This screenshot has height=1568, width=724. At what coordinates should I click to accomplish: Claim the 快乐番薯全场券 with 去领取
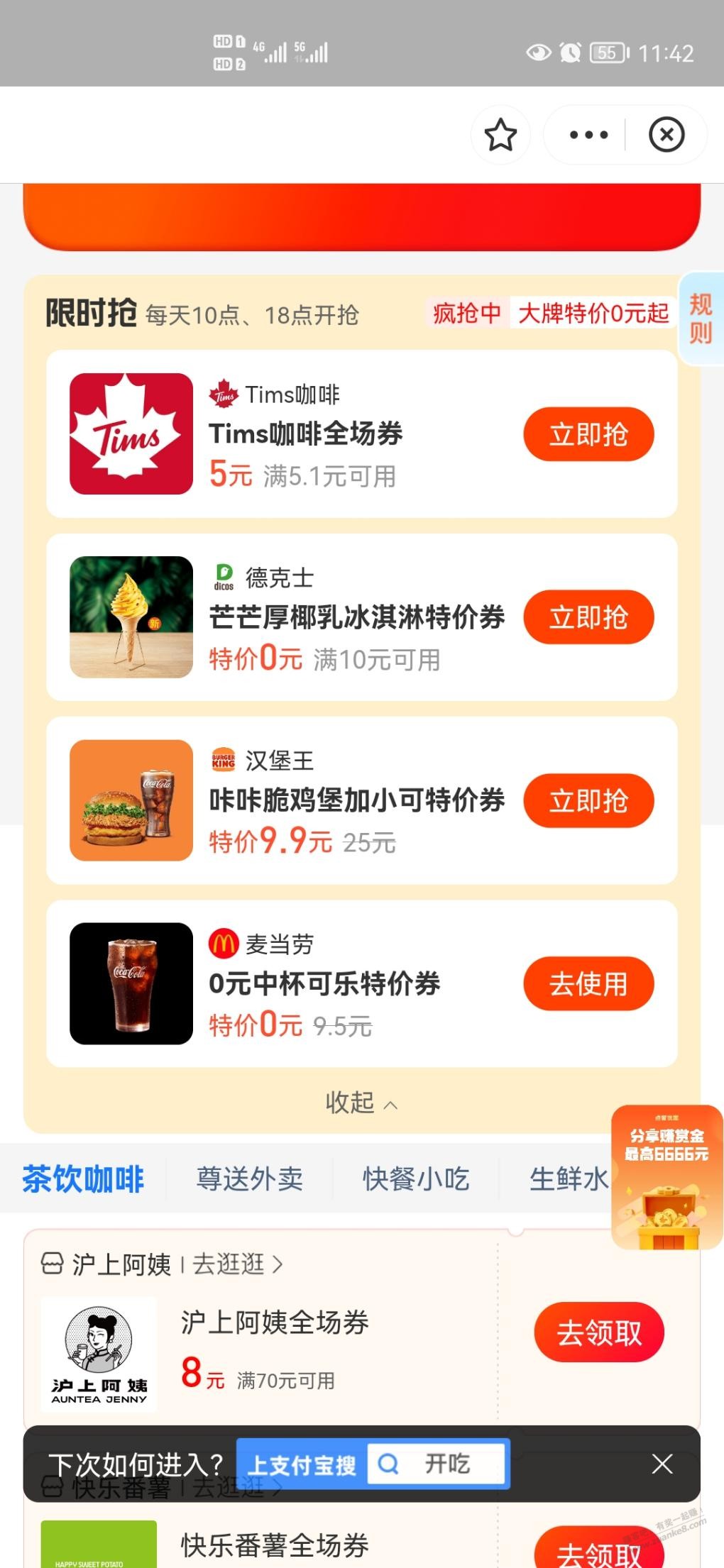[x=599, y=1552]
